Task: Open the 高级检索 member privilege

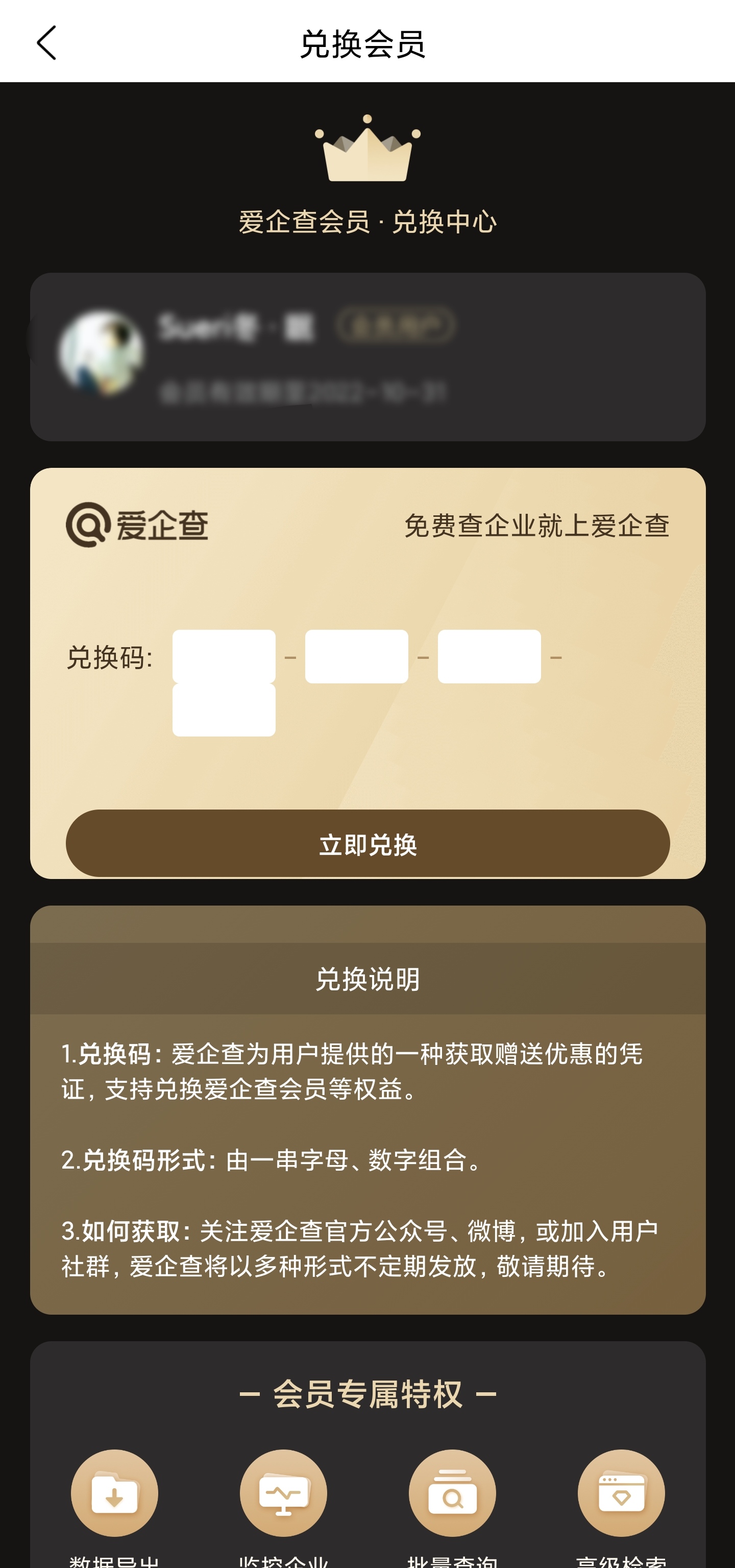Action: pyautogui.click(x=621, y=1494)
